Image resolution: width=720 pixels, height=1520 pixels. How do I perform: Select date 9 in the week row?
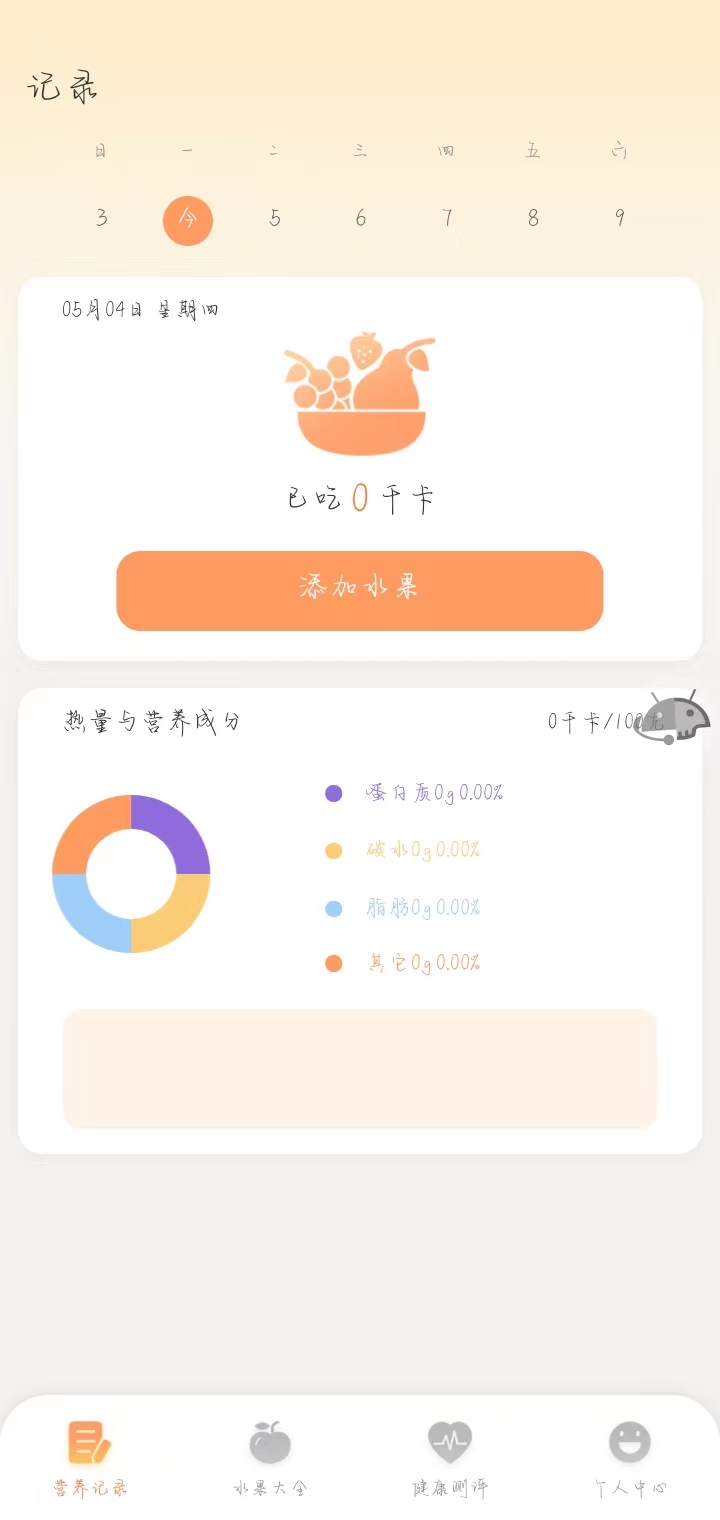pos(619,218)
